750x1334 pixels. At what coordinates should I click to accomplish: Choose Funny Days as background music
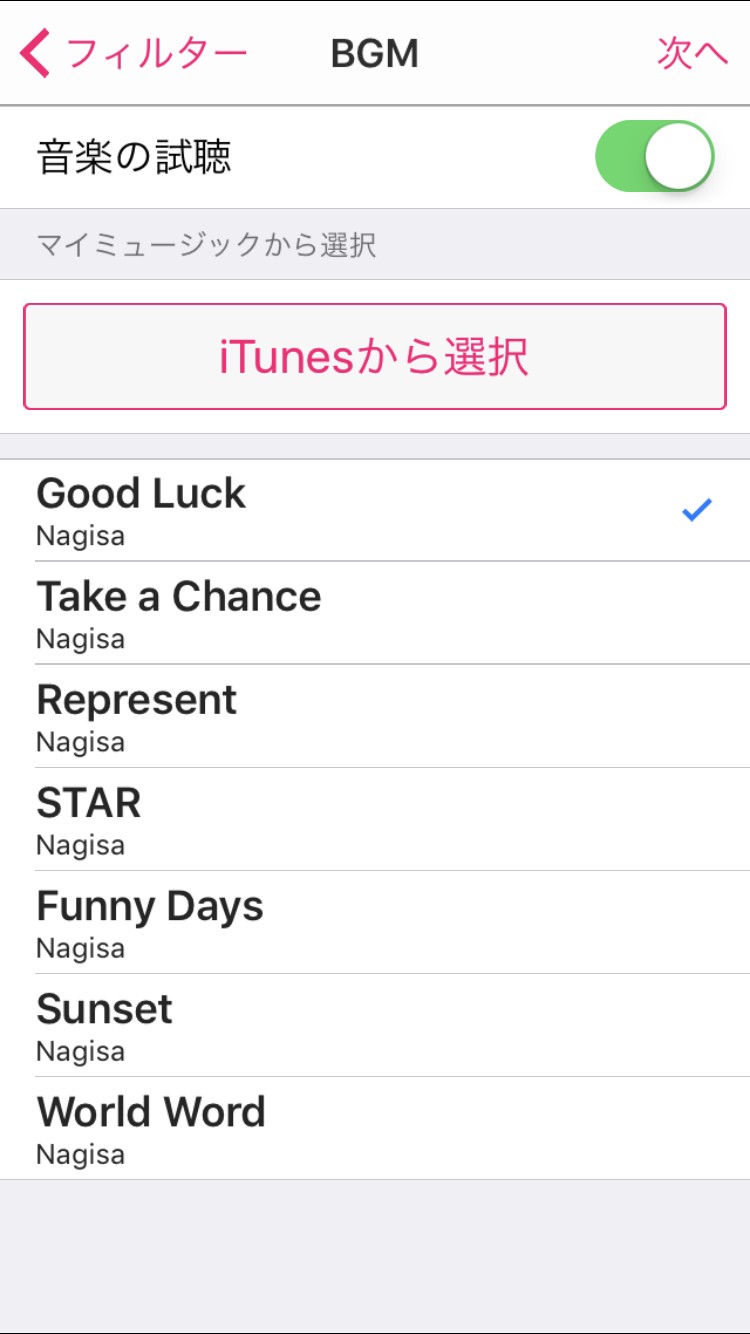pos(375,922)
